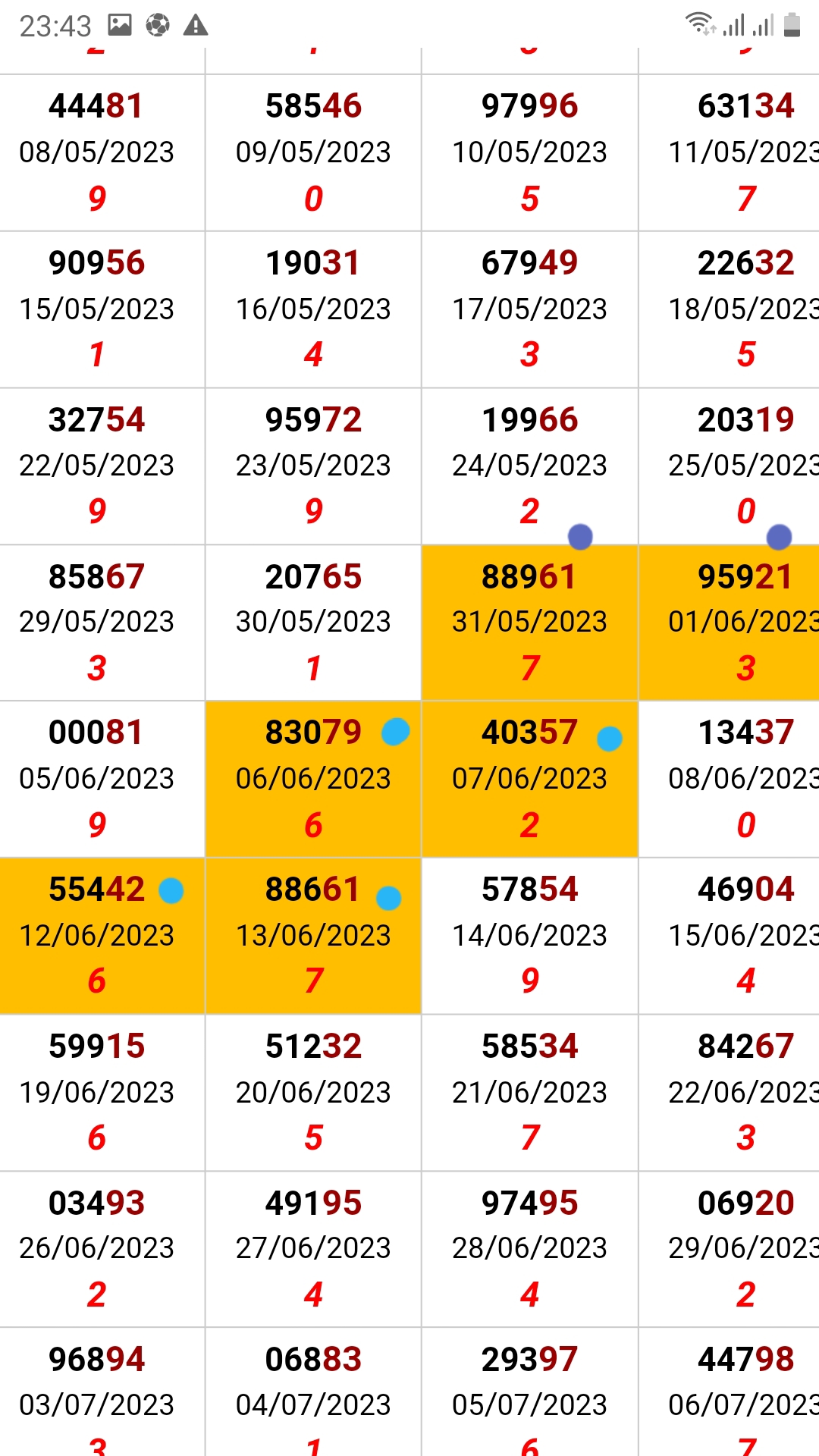Select the cell dated 08/05/2023
This screenshot has height=1456, width=819.
[x=102, y=152]
